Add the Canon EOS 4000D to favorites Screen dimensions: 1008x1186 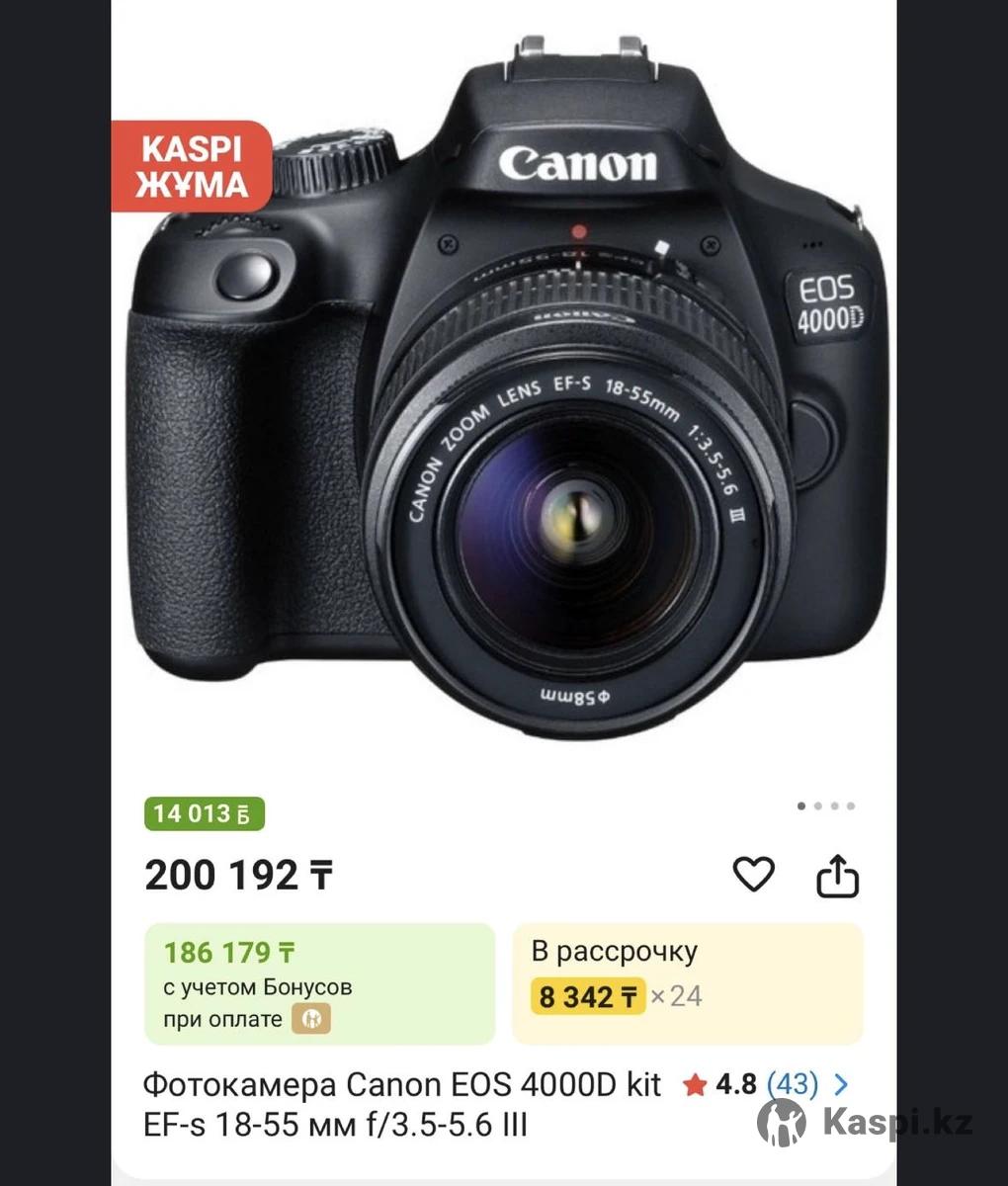tap(753, 874)
